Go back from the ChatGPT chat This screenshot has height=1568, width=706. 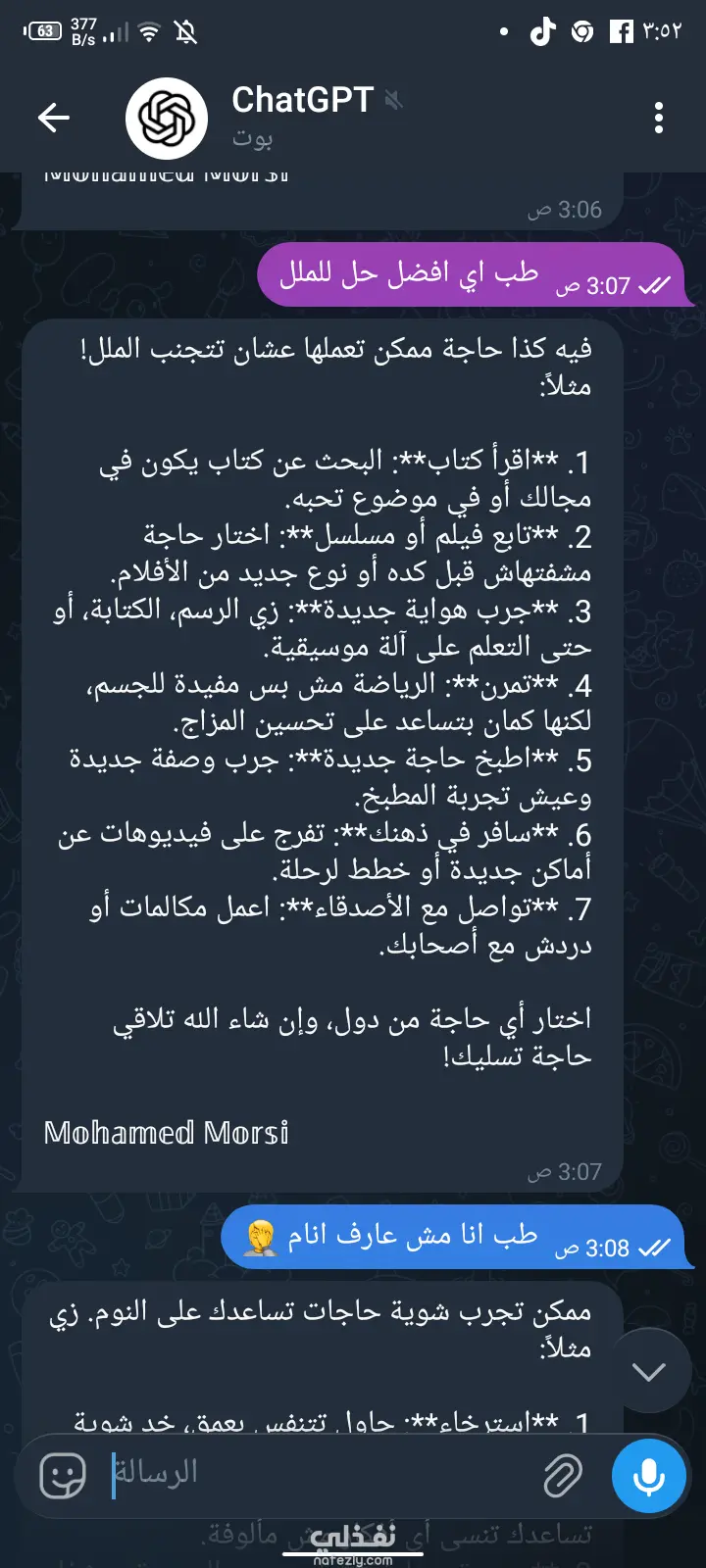pyautogui.click(x=54, y=119)
